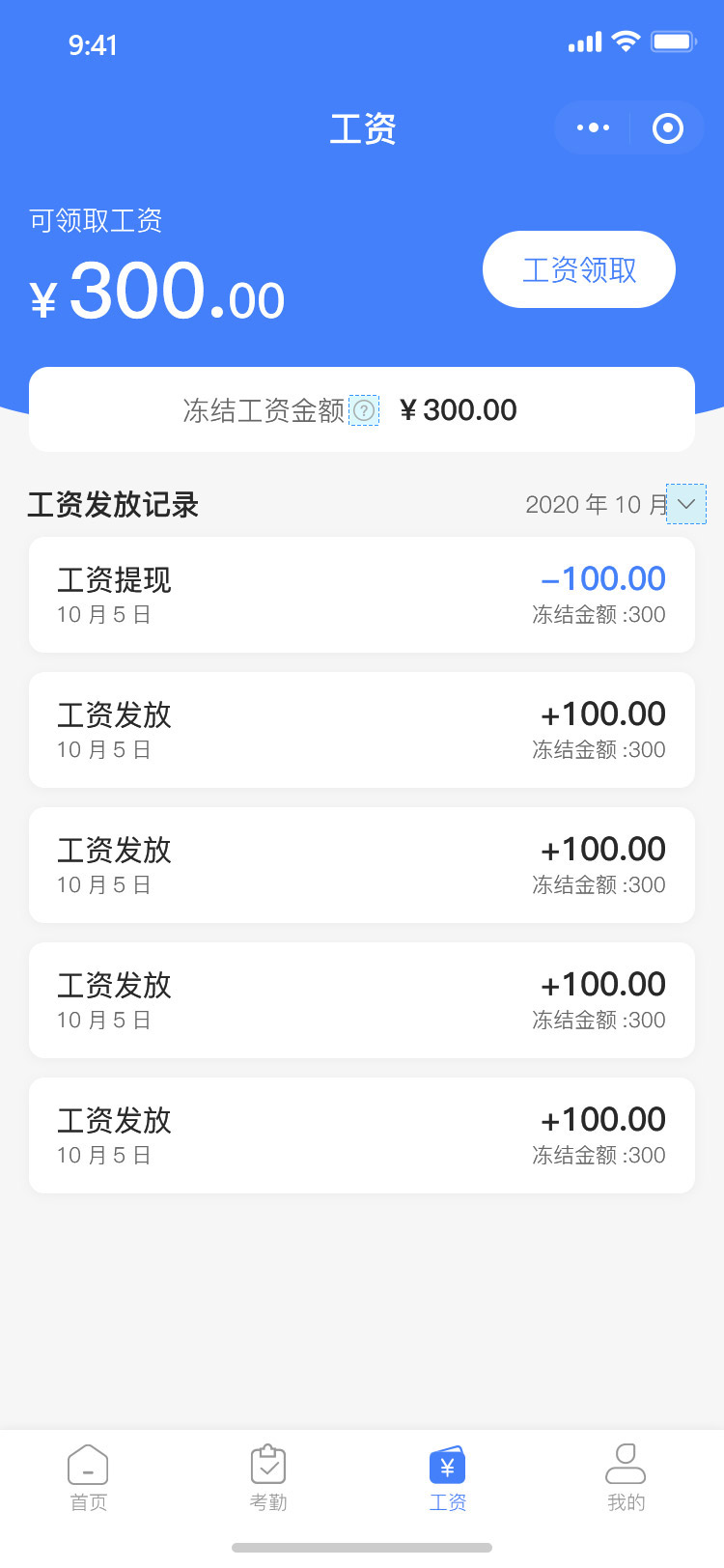Tap the 工资领取 button
The width and height of the screenshot is (724, 1568).
tap(579, 269)
